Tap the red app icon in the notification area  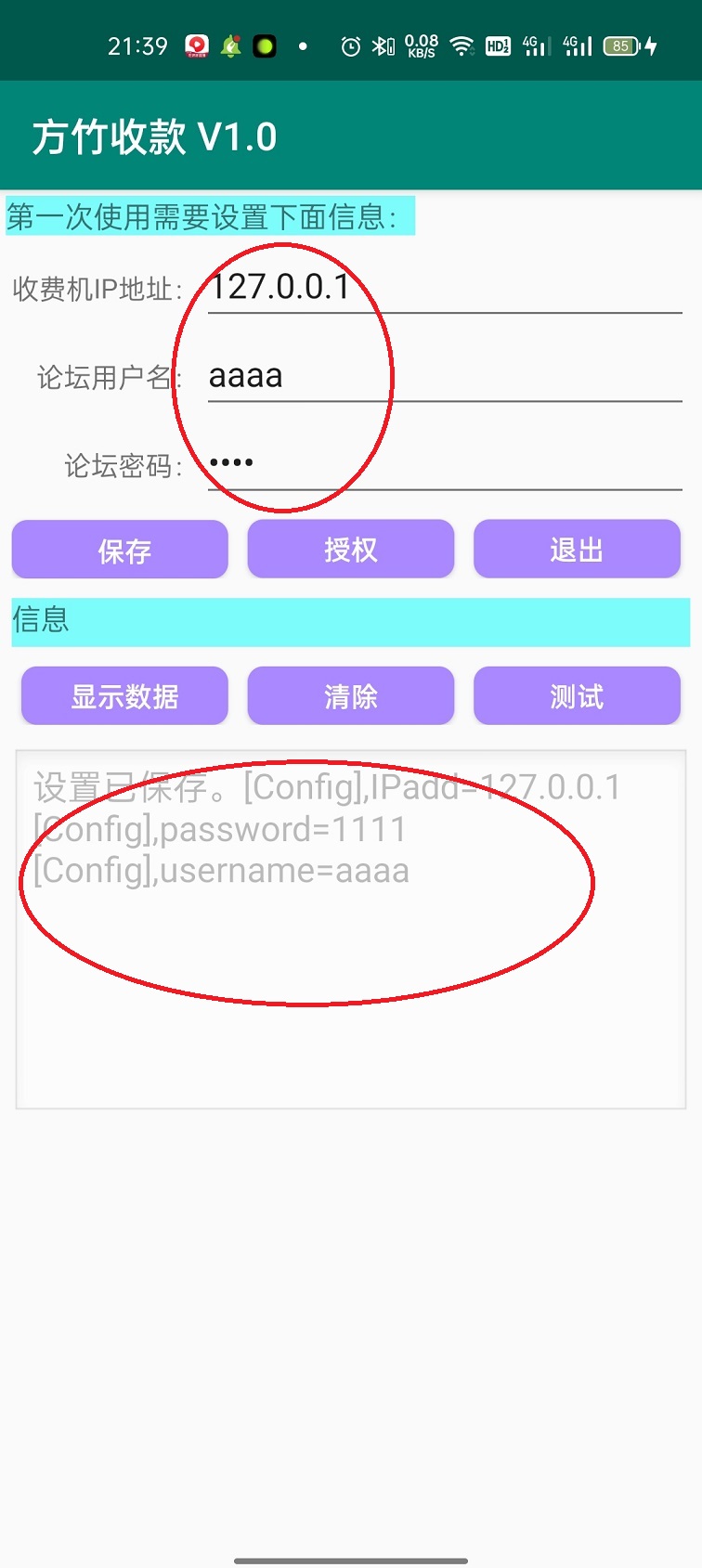coord(197,45)
